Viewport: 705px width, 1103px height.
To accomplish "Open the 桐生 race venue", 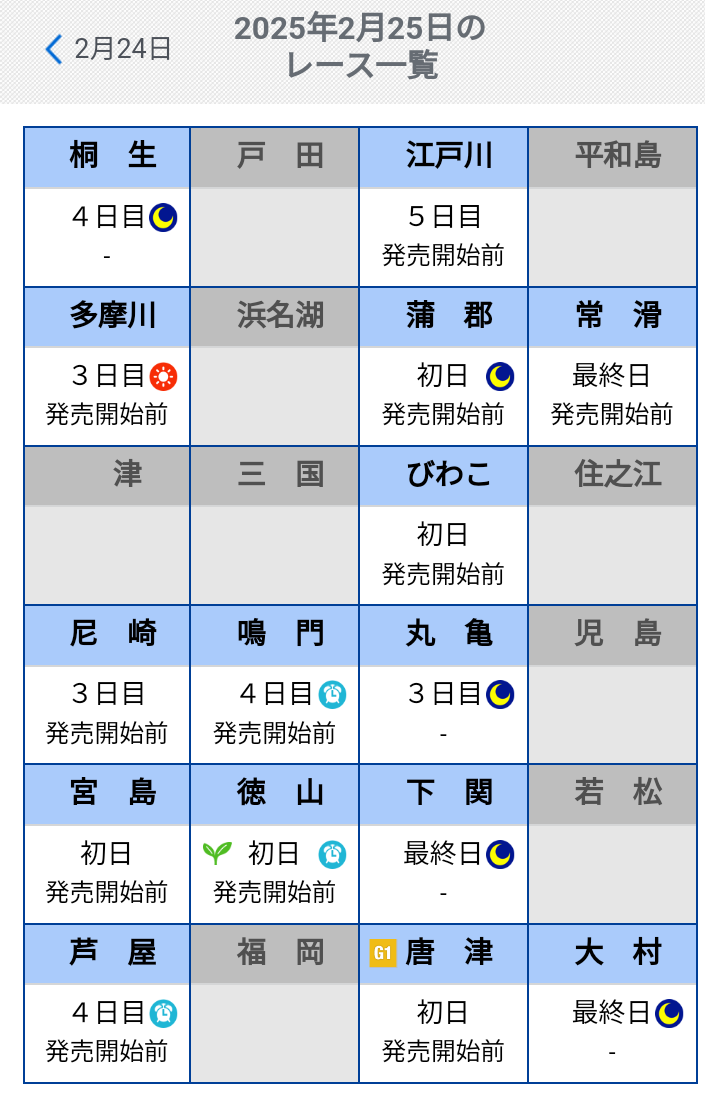I will [107, 206].
